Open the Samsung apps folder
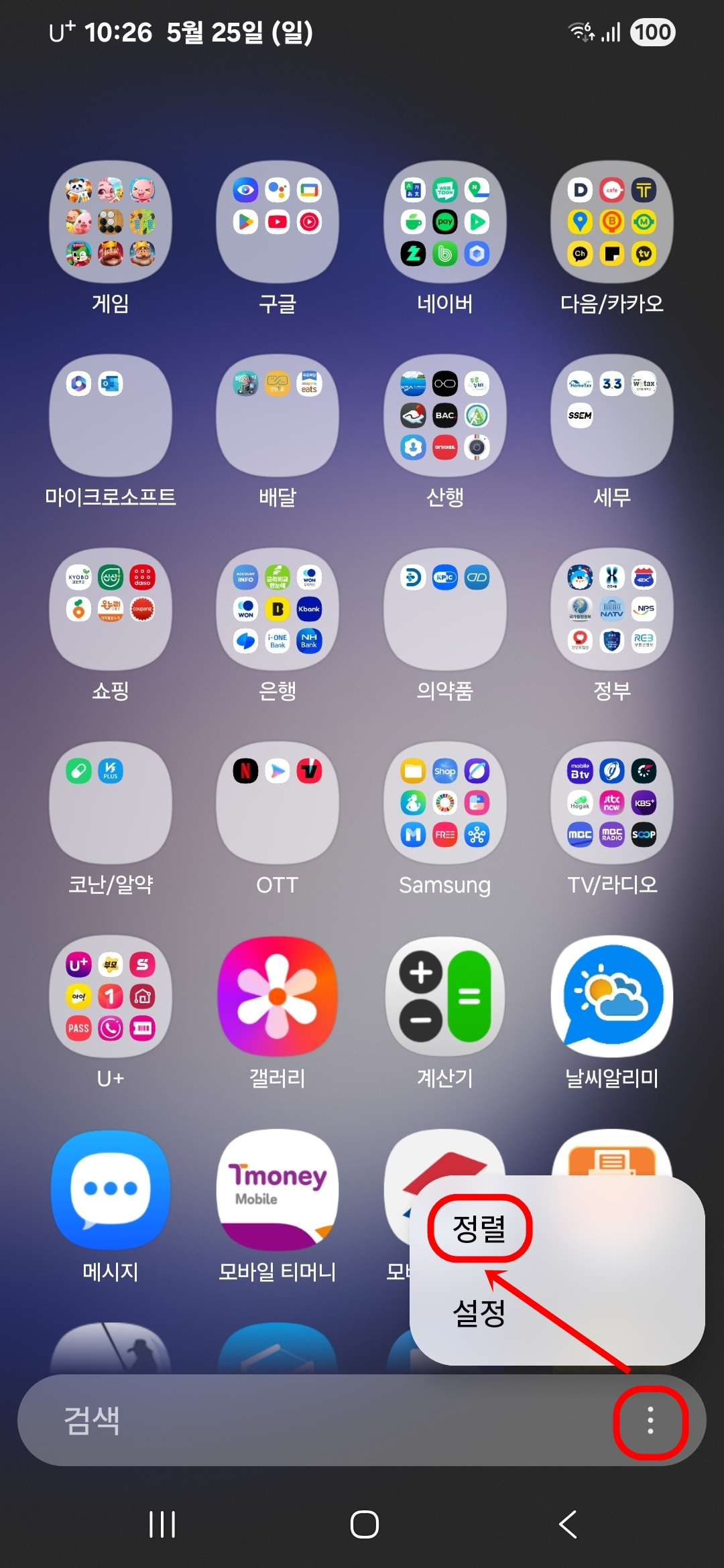 [444, 804]
